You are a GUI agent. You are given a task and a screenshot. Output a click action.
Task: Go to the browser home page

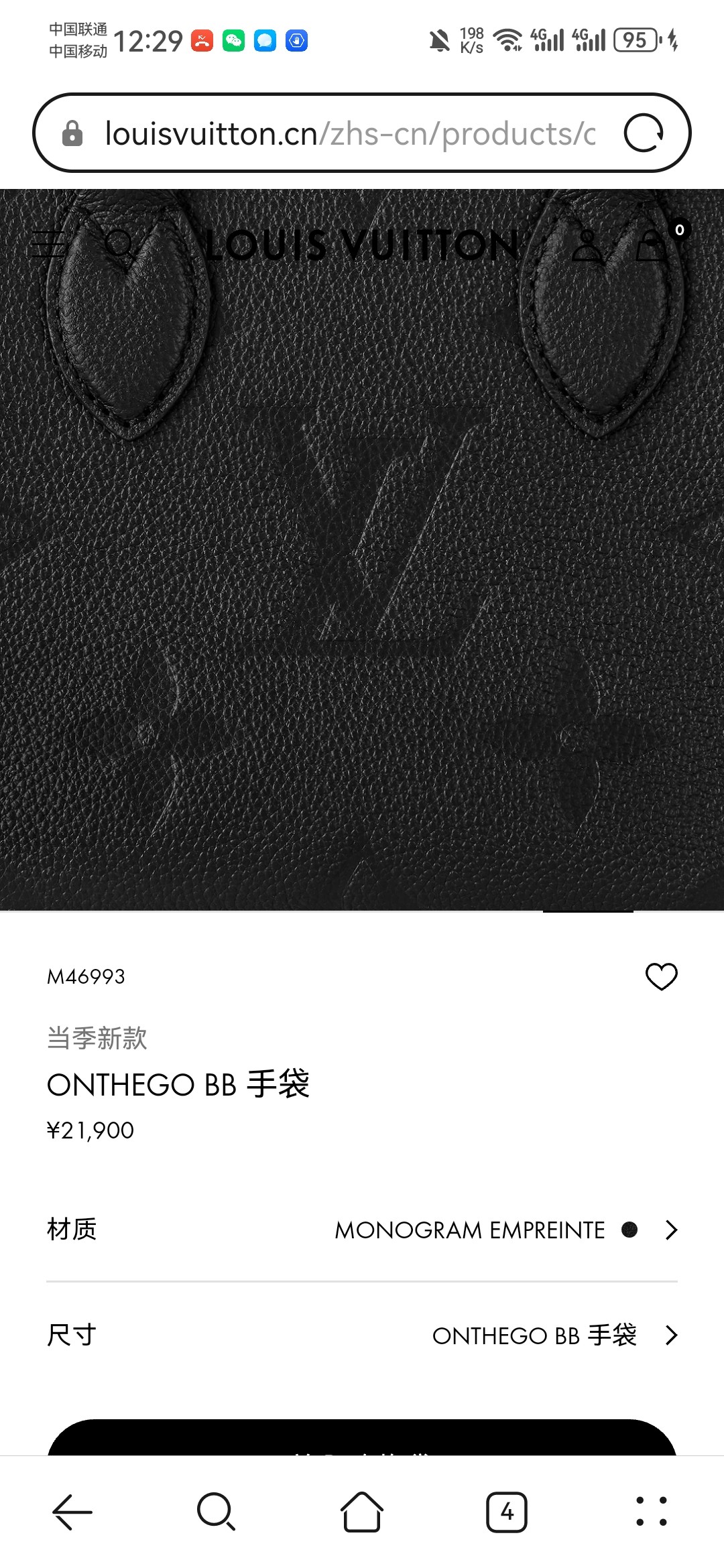pos(362,1512)
